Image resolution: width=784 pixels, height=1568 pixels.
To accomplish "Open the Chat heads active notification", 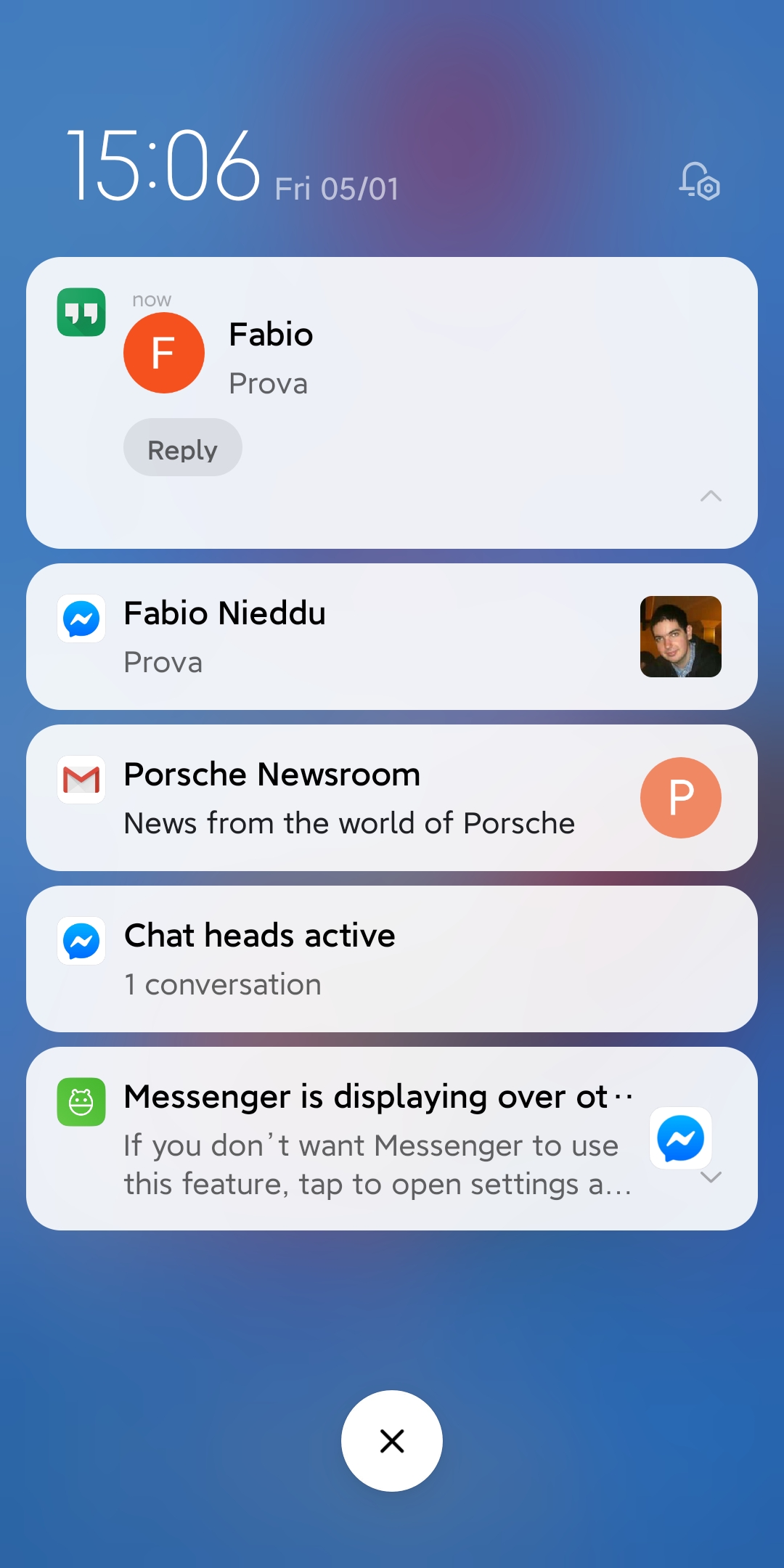I will click(392, 959).
